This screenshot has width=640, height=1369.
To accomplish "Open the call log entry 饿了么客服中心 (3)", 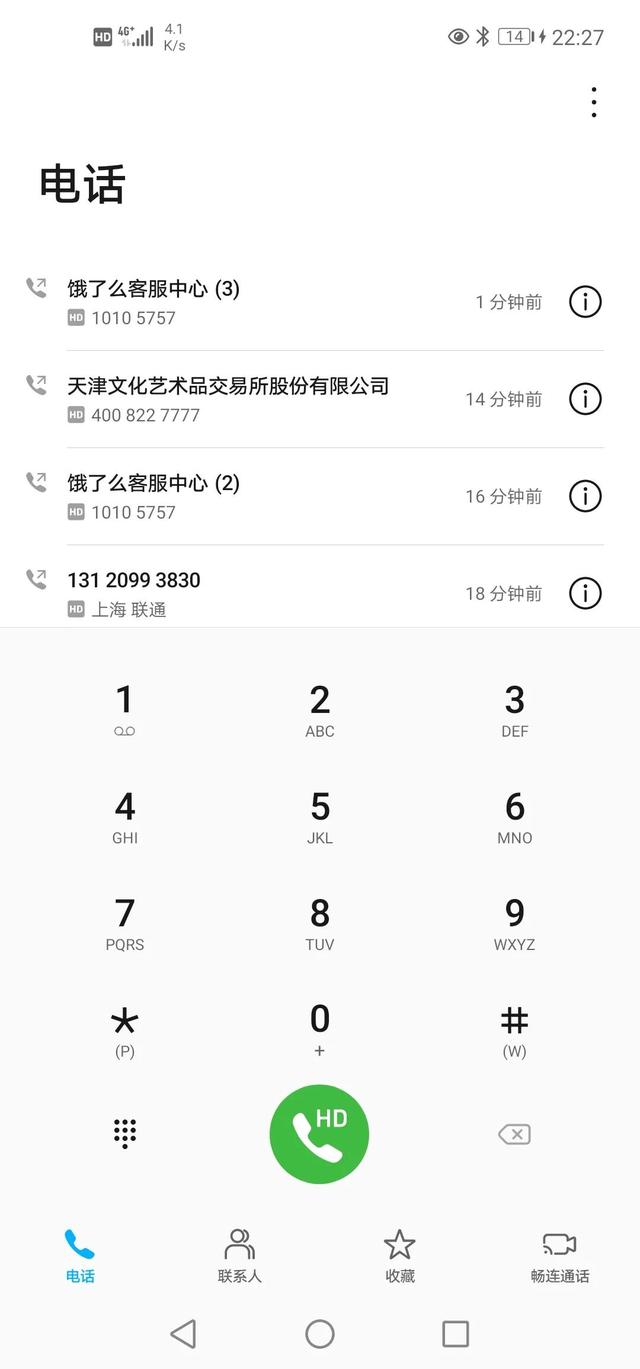I will (x=260, y=302).
